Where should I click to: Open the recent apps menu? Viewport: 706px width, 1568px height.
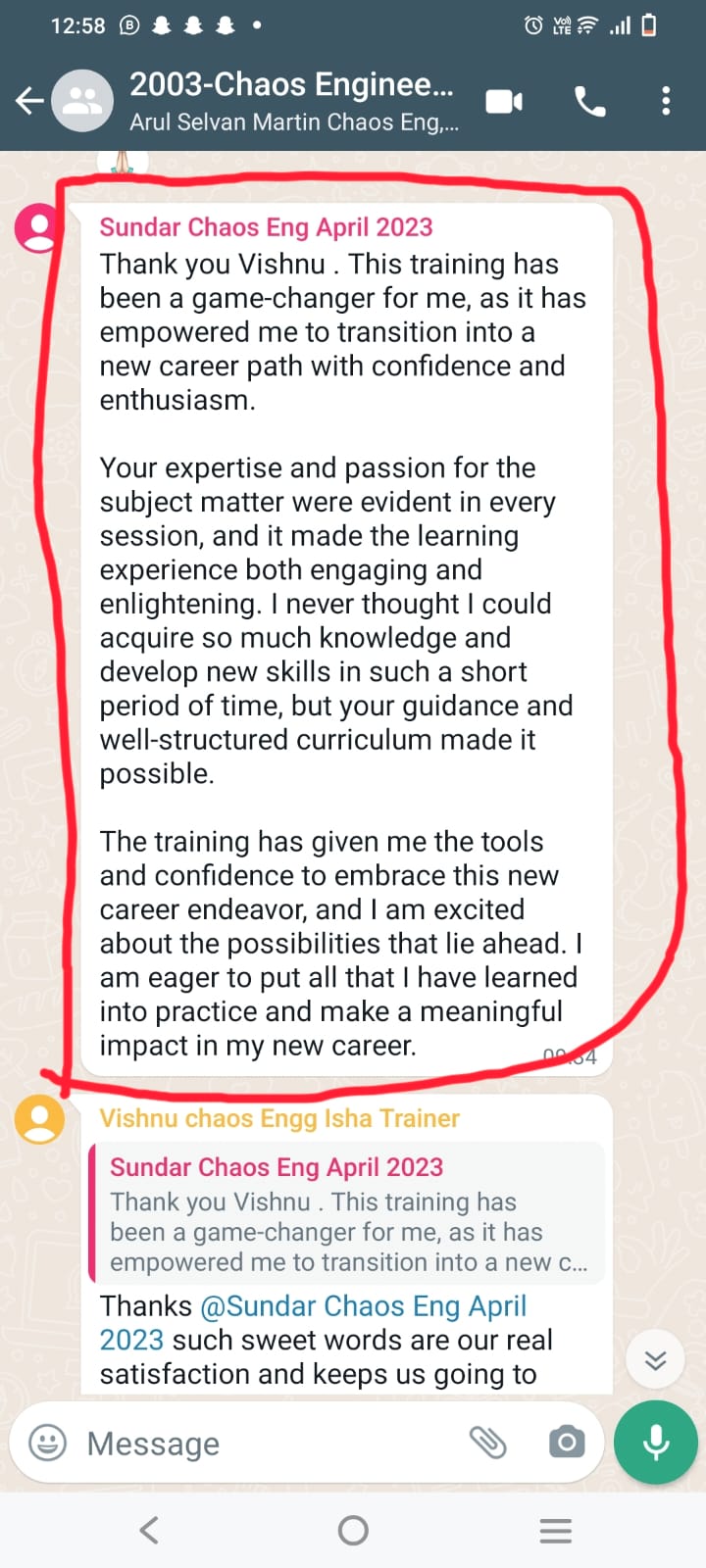pos(556,1530)
